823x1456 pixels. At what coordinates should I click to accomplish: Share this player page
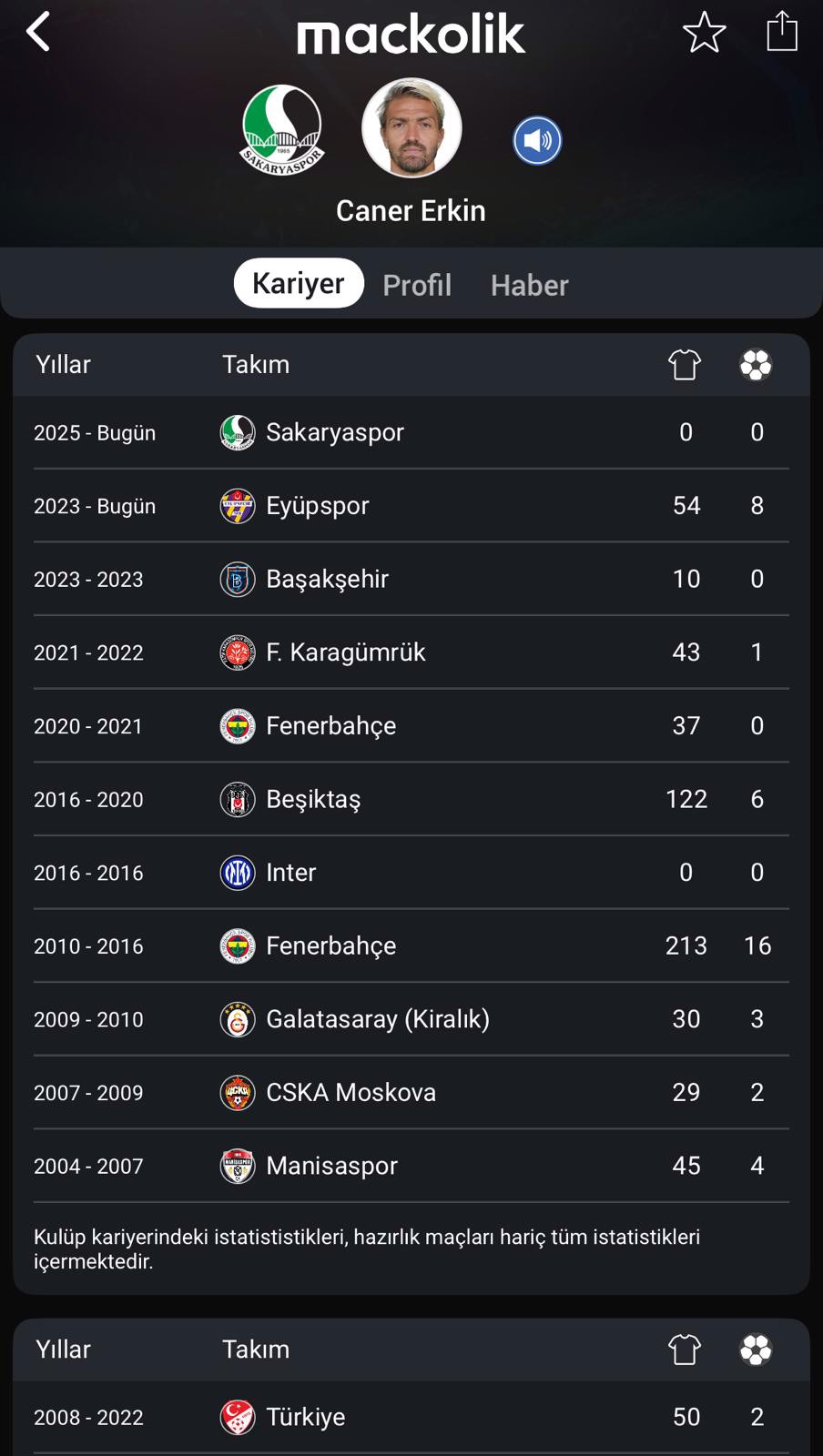782,31
